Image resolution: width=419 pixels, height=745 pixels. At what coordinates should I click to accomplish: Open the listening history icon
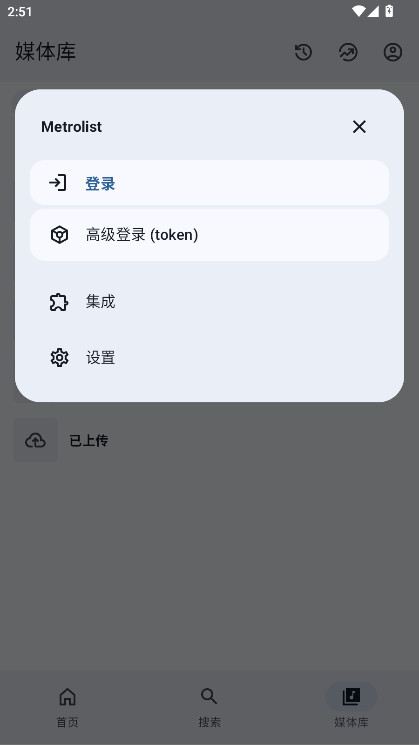tap(303, 52)
